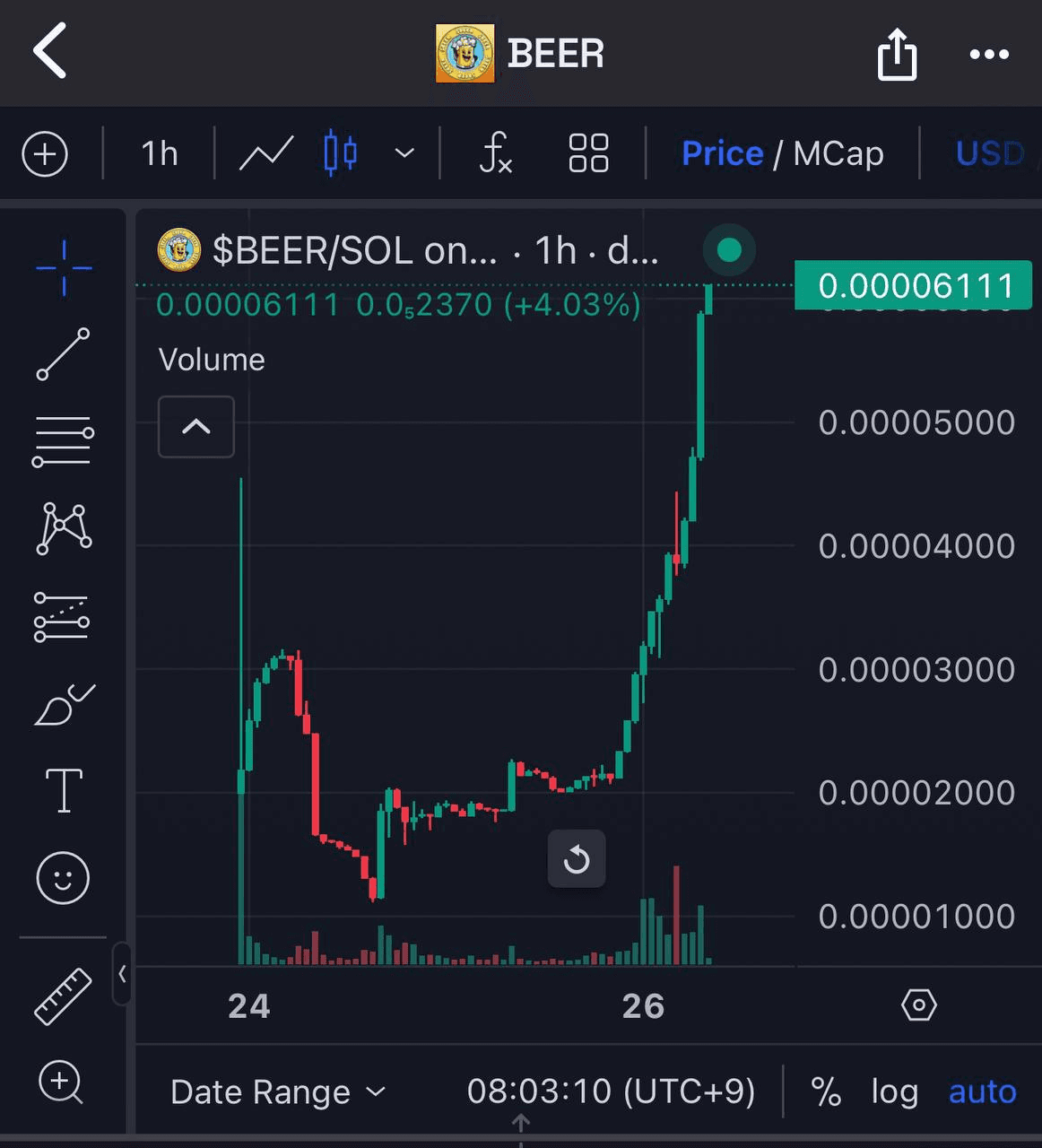Switch chart style to line
The width and height of the screenshot is (1042, 1148).
pyautogui.click(x=266, y=153)
